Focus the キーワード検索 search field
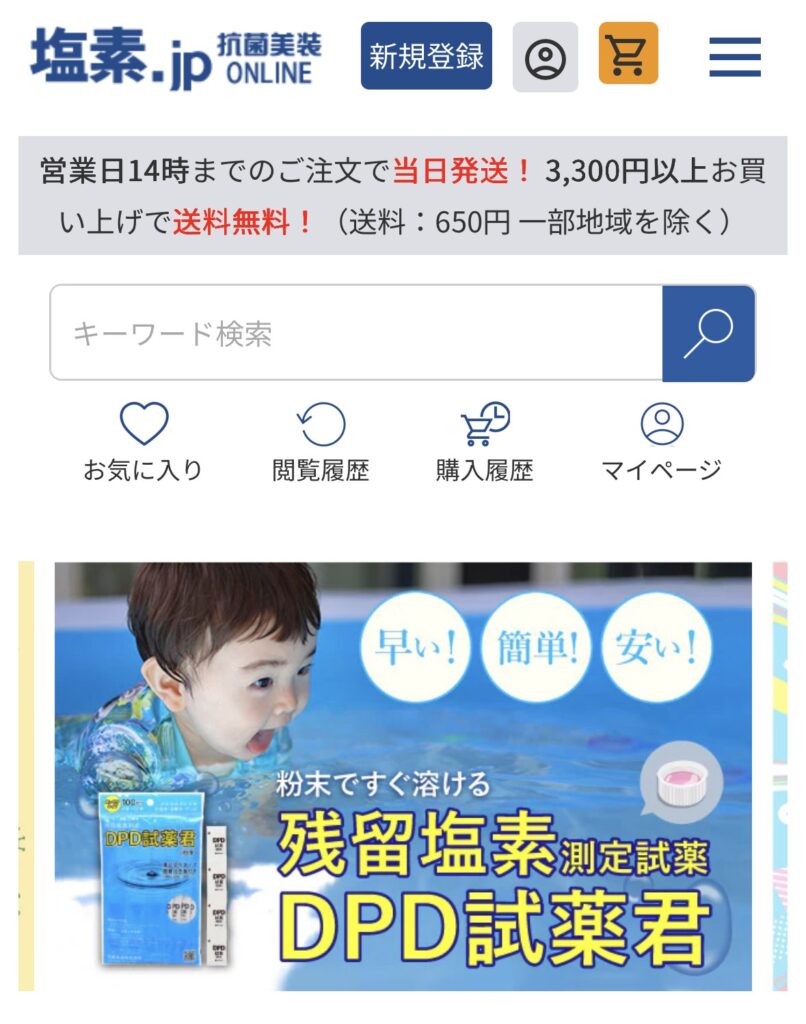The height and width of the screenshot is (1024, 806). coord(356,333)
